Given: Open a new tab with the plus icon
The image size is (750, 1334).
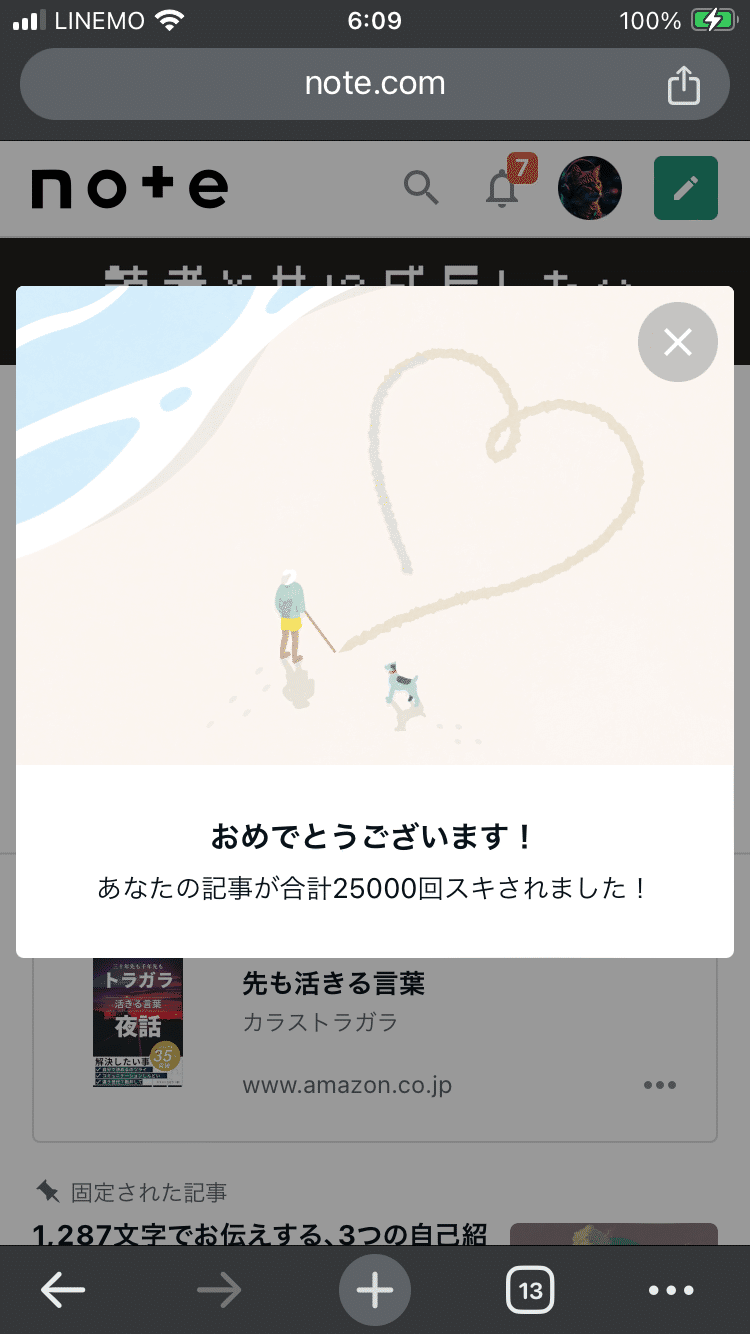Looking at the screenshot, I should coord(374,1290).
